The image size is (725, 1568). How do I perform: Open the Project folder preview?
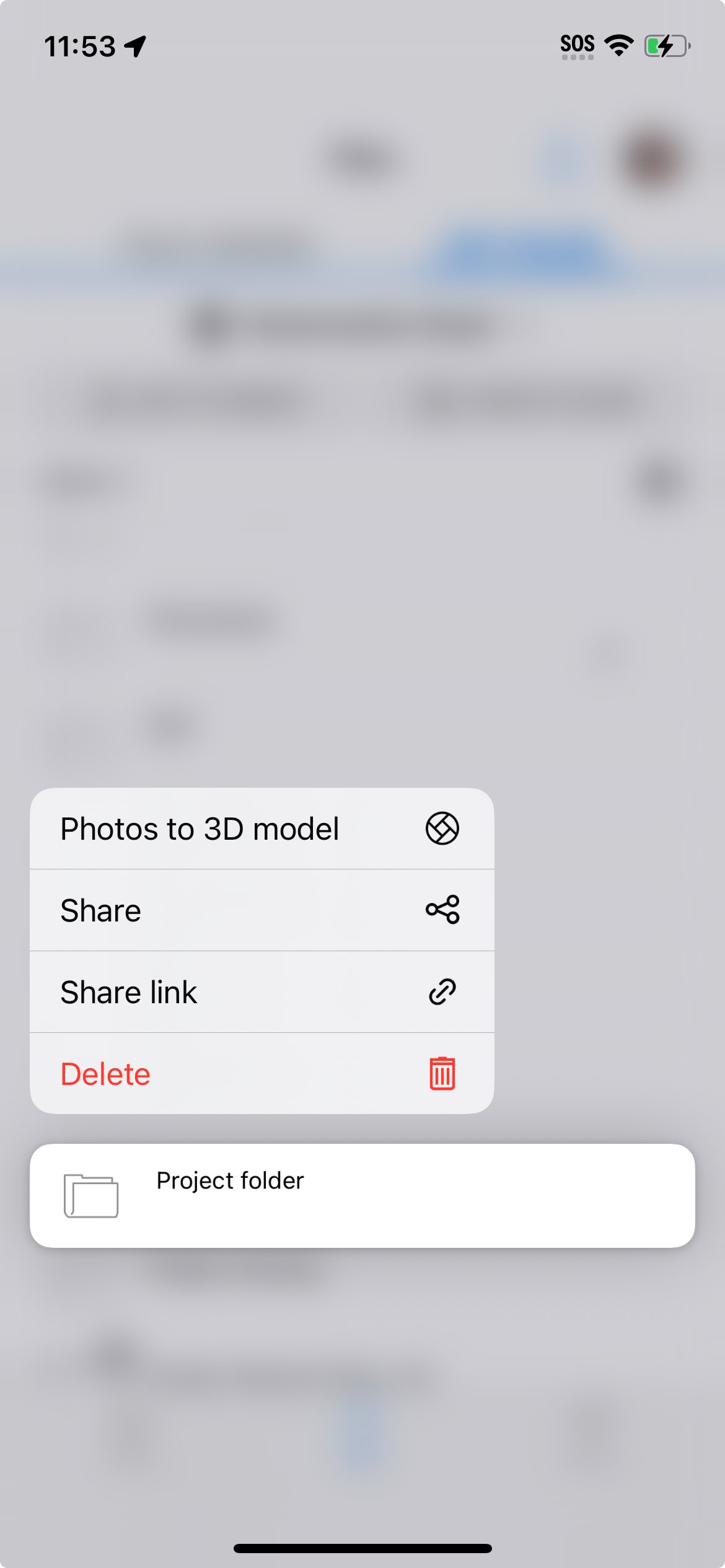click(x=362, y=1195)
